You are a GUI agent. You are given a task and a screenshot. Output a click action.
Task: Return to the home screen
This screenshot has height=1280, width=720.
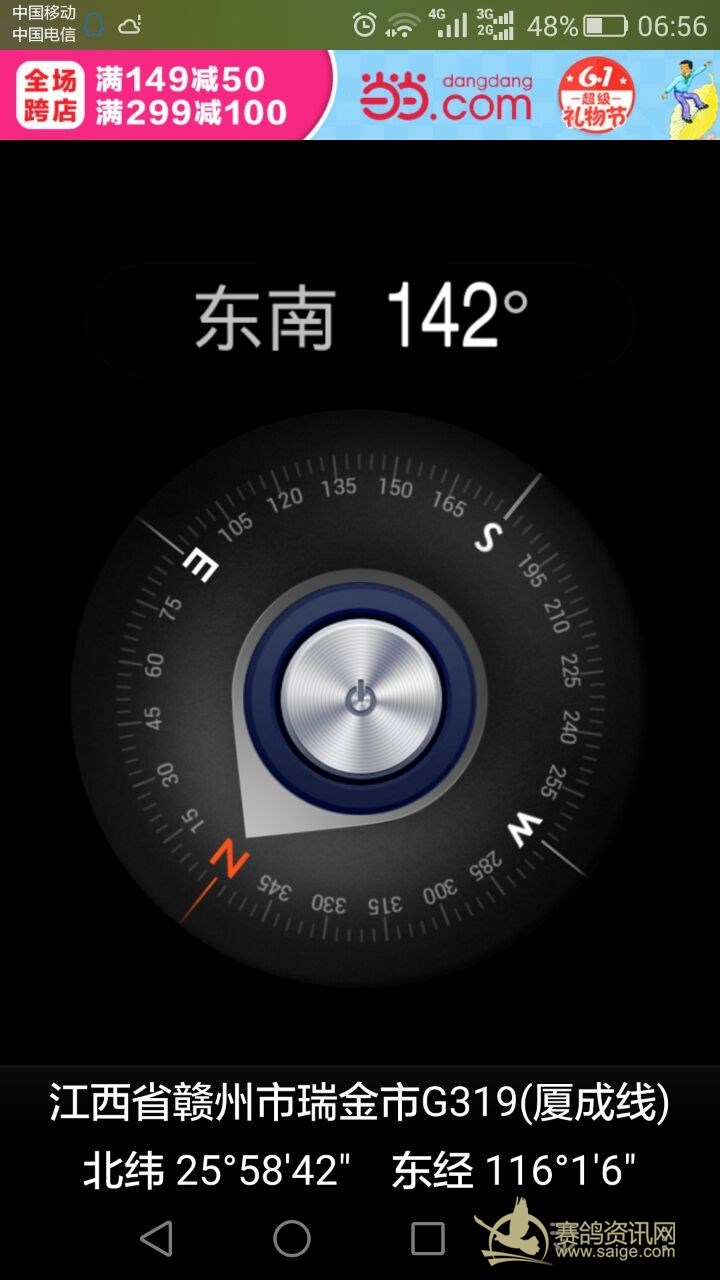(x=292, y=1238)
